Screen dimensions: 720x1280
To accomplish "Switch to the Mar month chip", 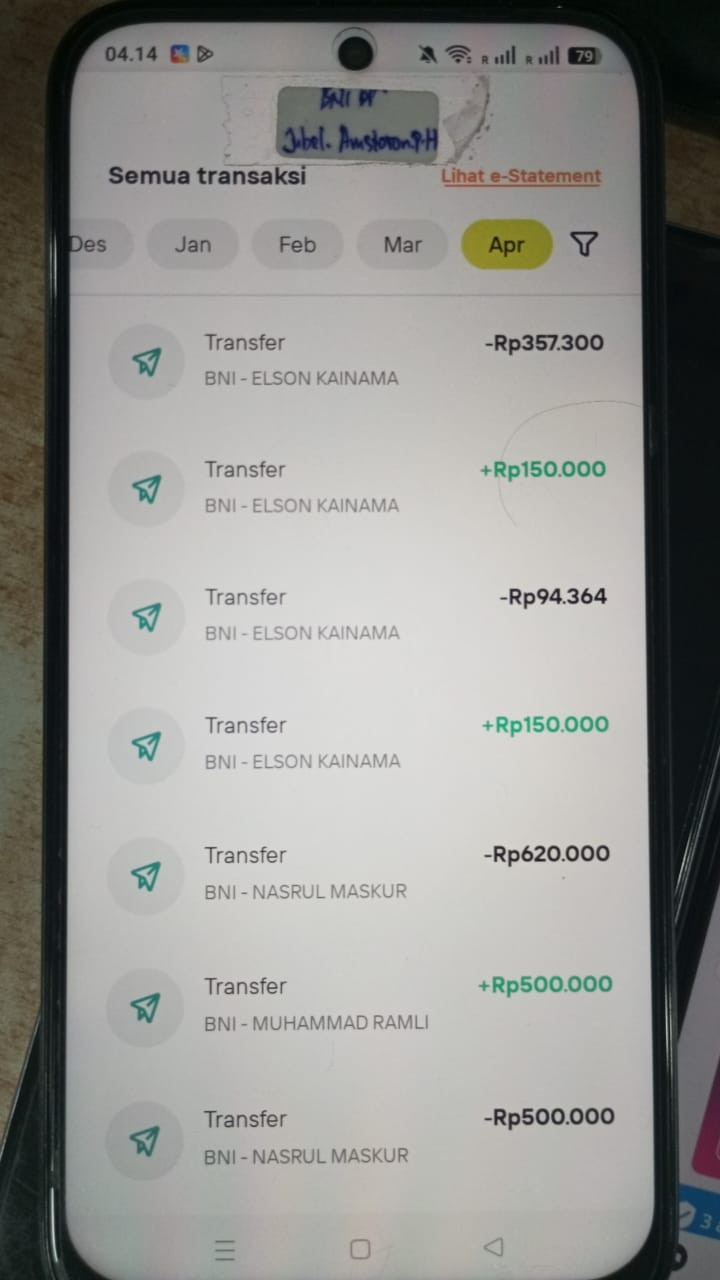I will click(402, 244).
